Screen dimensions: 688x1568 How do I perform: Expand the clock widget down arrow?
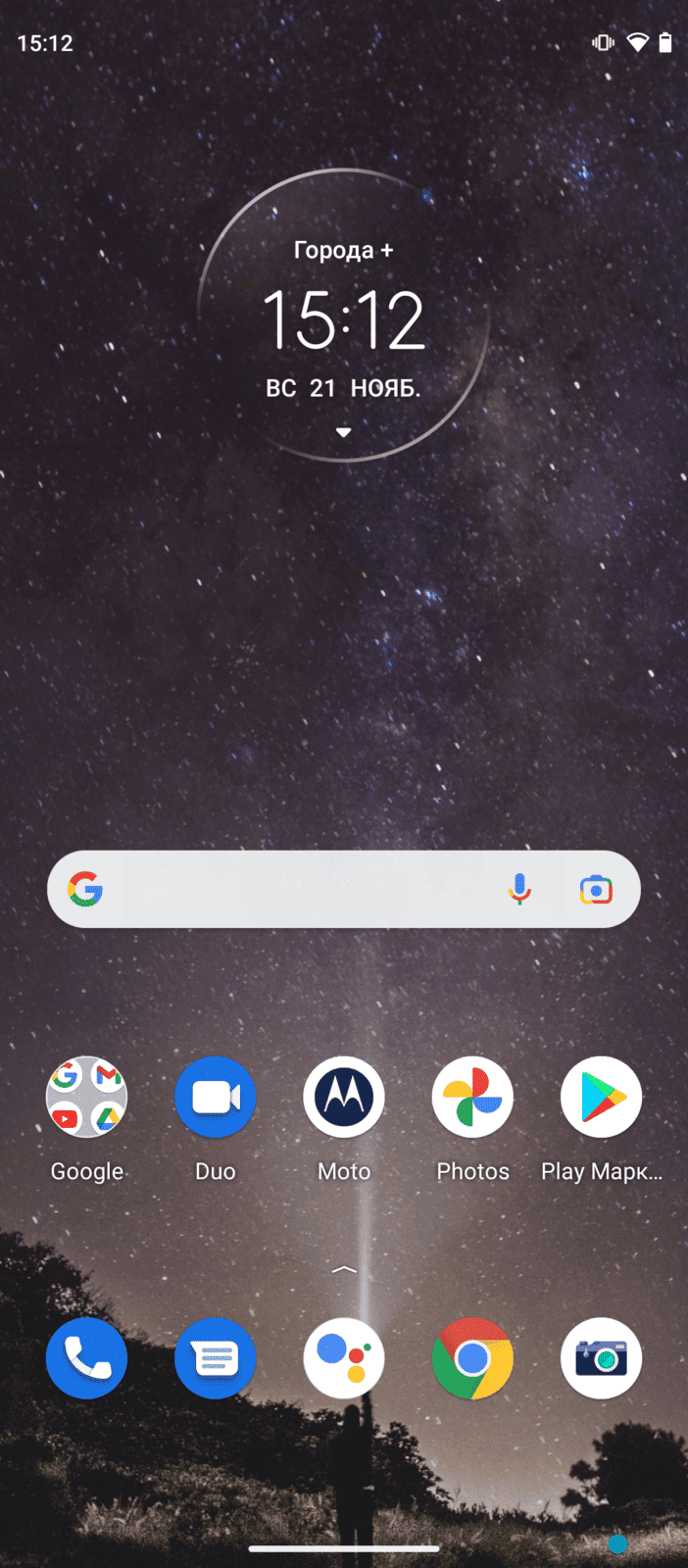343,432
